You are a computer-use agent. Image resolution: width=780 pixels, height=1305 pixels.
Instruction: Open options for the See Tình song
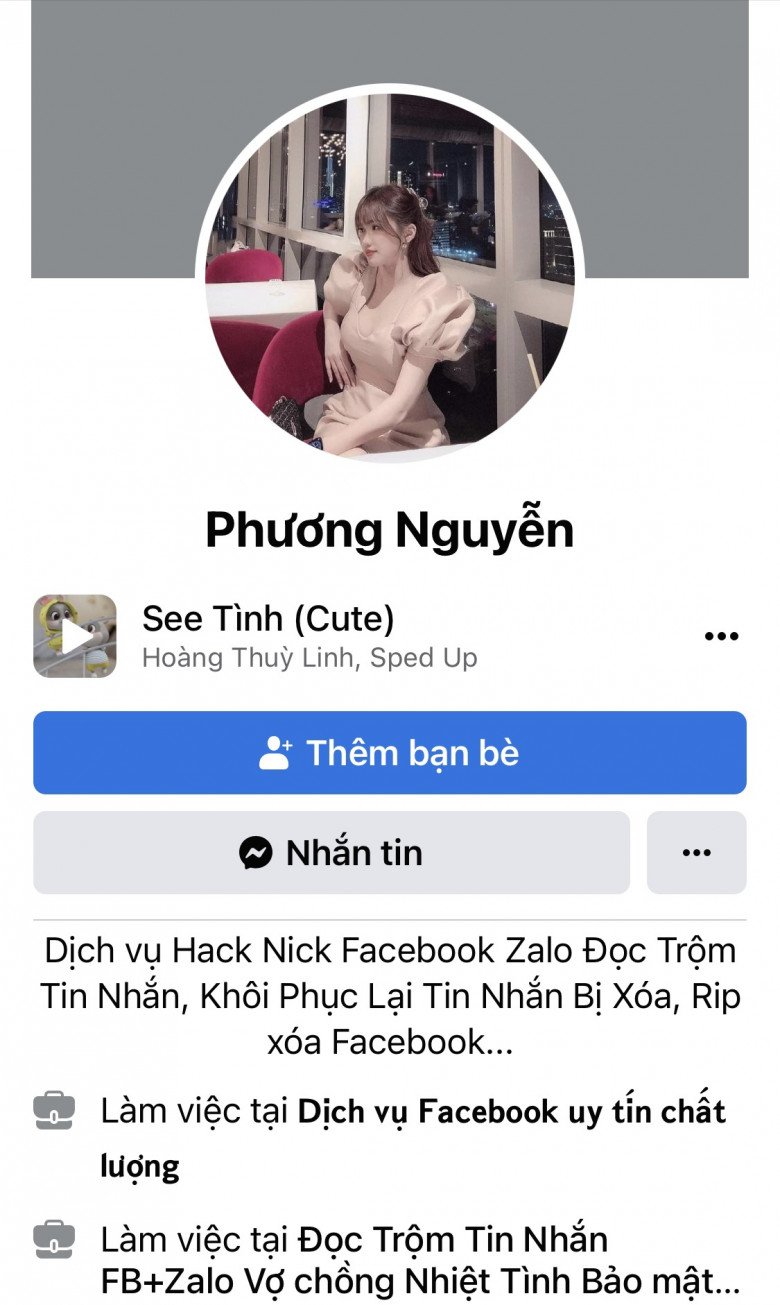pyautogui.click(x=721, y=636)
